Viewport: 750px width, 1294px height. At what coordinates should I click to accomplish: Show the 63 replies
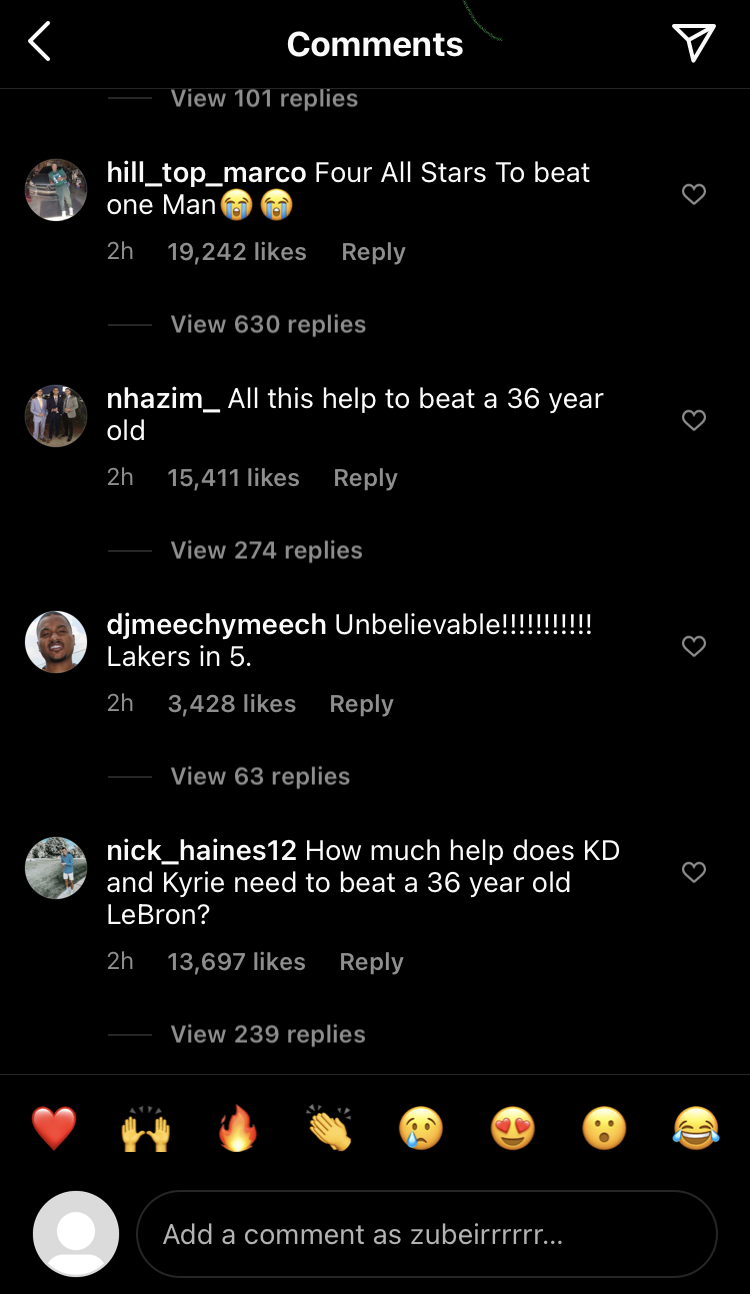click(260, 776)
